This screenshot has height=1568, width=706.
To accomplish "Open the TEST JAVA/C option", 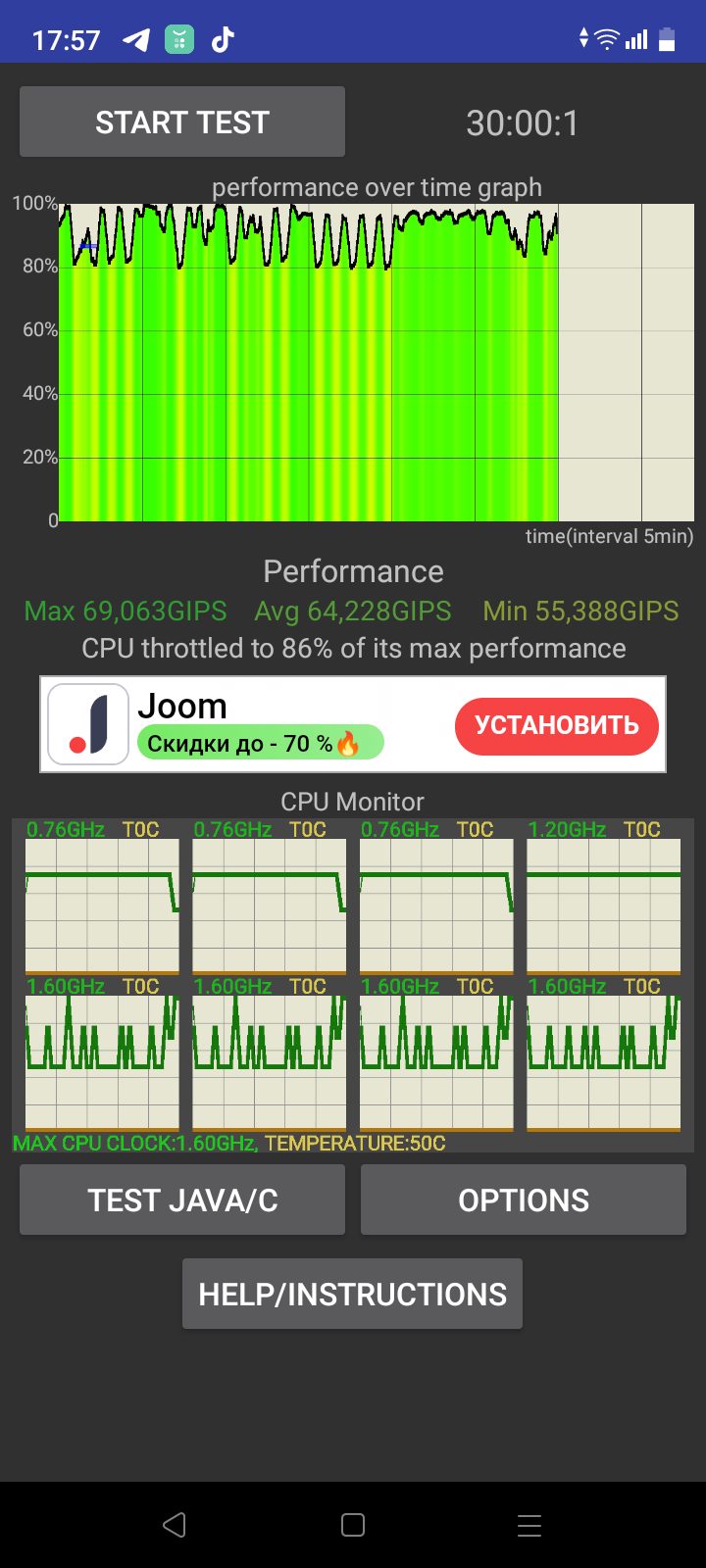I will coord(182,1200).
